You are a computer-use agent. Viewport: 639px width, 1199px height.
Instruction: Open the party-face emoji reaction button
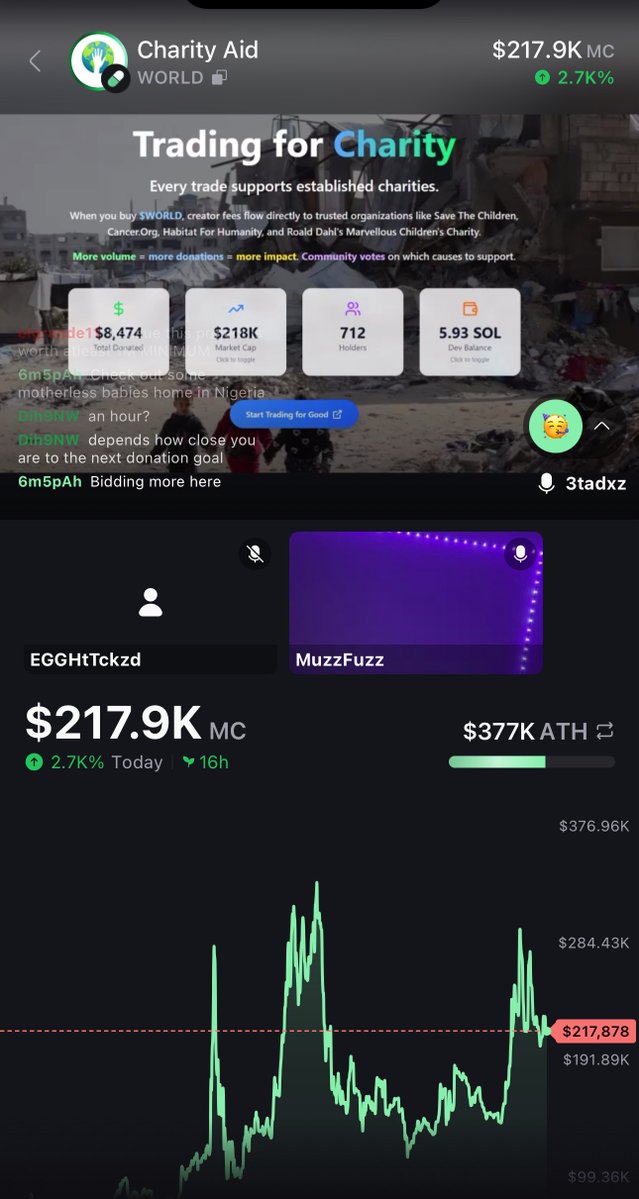(555, 426)
